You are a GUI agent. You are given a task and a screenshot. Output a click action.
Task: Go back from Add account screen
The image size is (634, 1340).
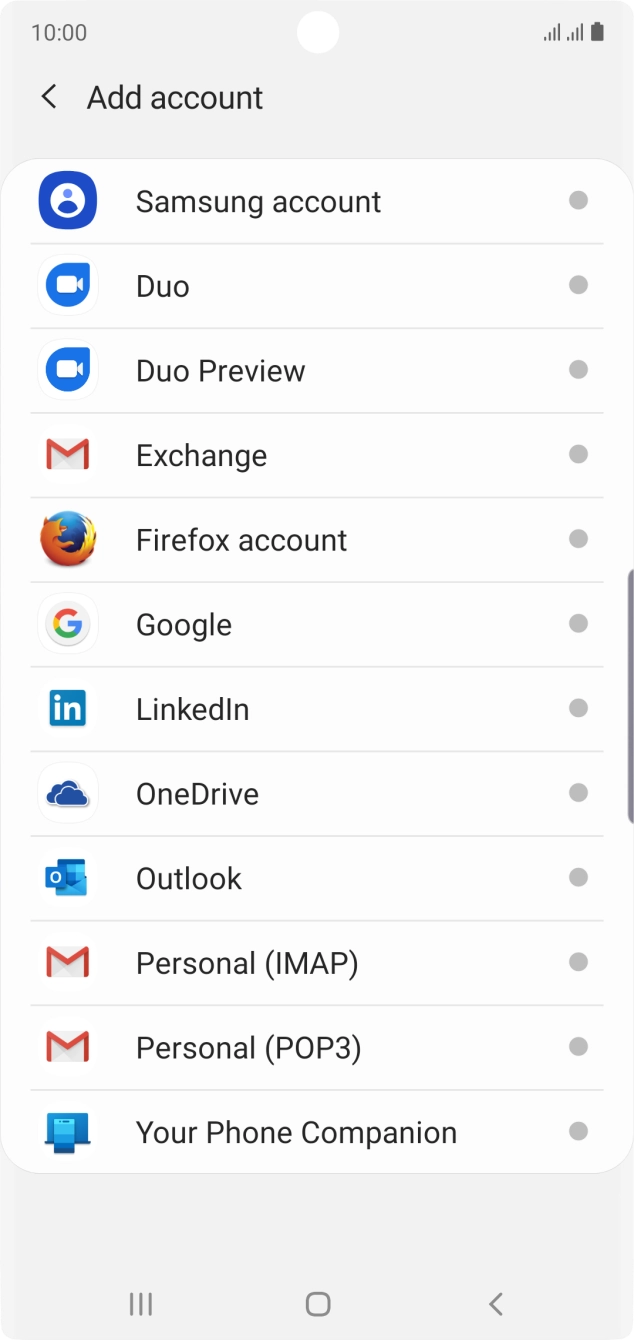click(48, 97)
